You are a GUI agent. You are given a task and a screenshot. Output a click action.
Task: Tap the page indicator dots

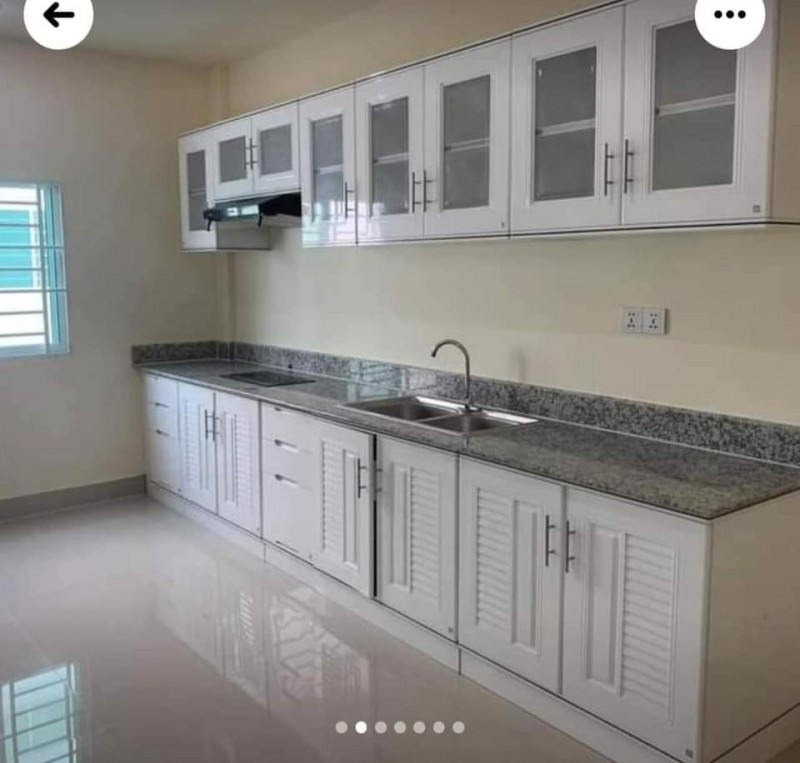click(x=400, y=727)
